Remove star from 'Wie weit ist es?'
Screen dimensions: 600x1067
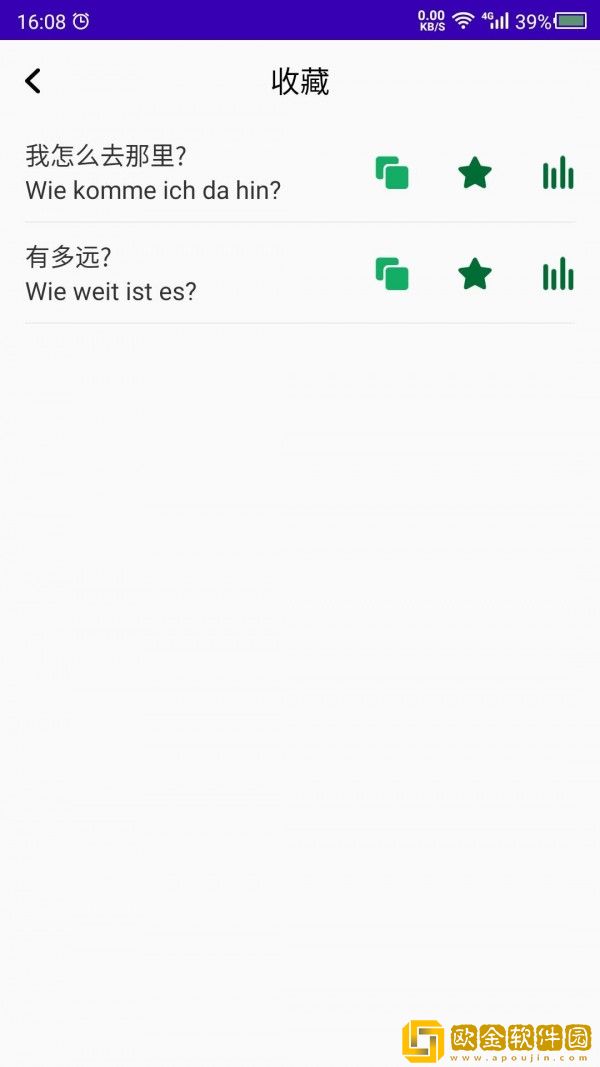(475, 274)
